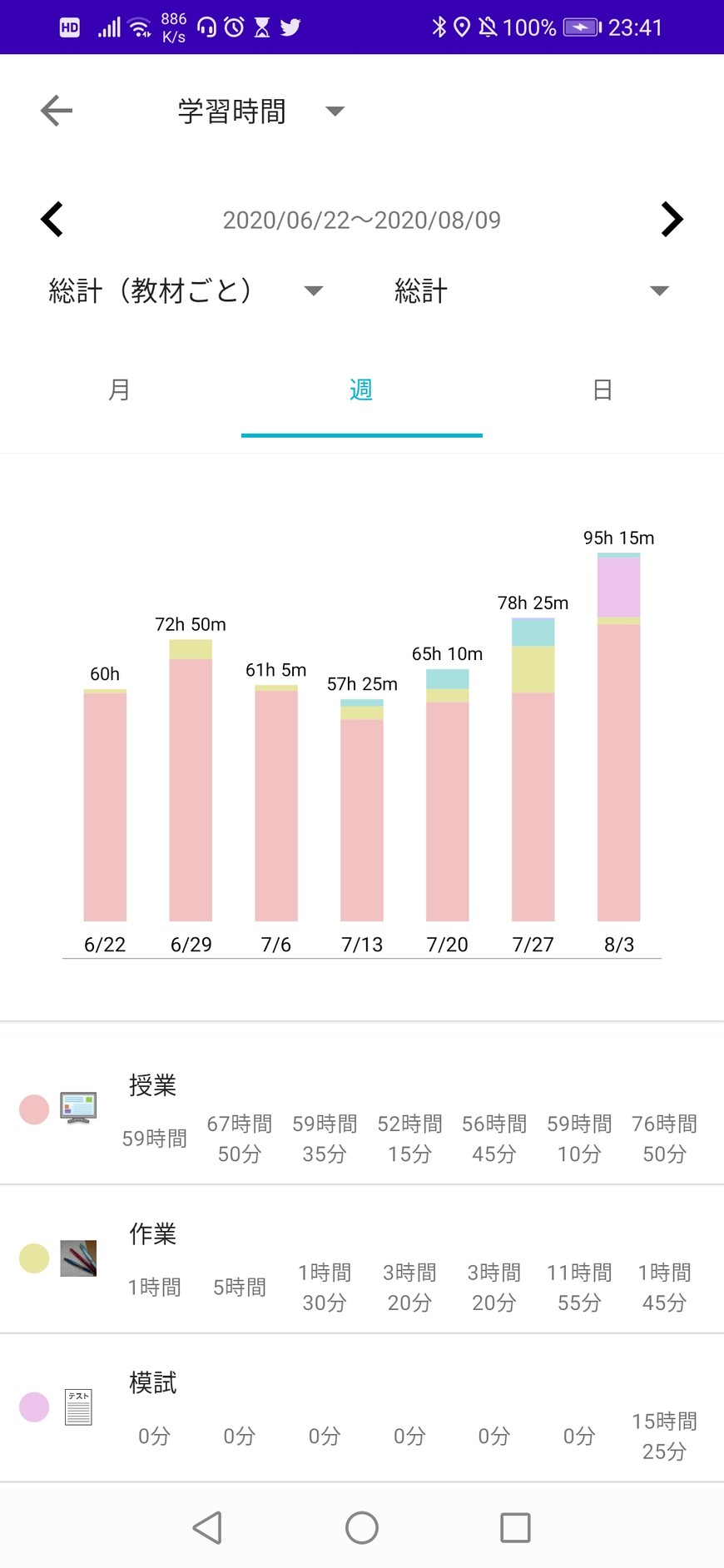Expand the 総計（教材ごと） dropdown
Viewport: 724px width, 1568px height.
(186, 290)
